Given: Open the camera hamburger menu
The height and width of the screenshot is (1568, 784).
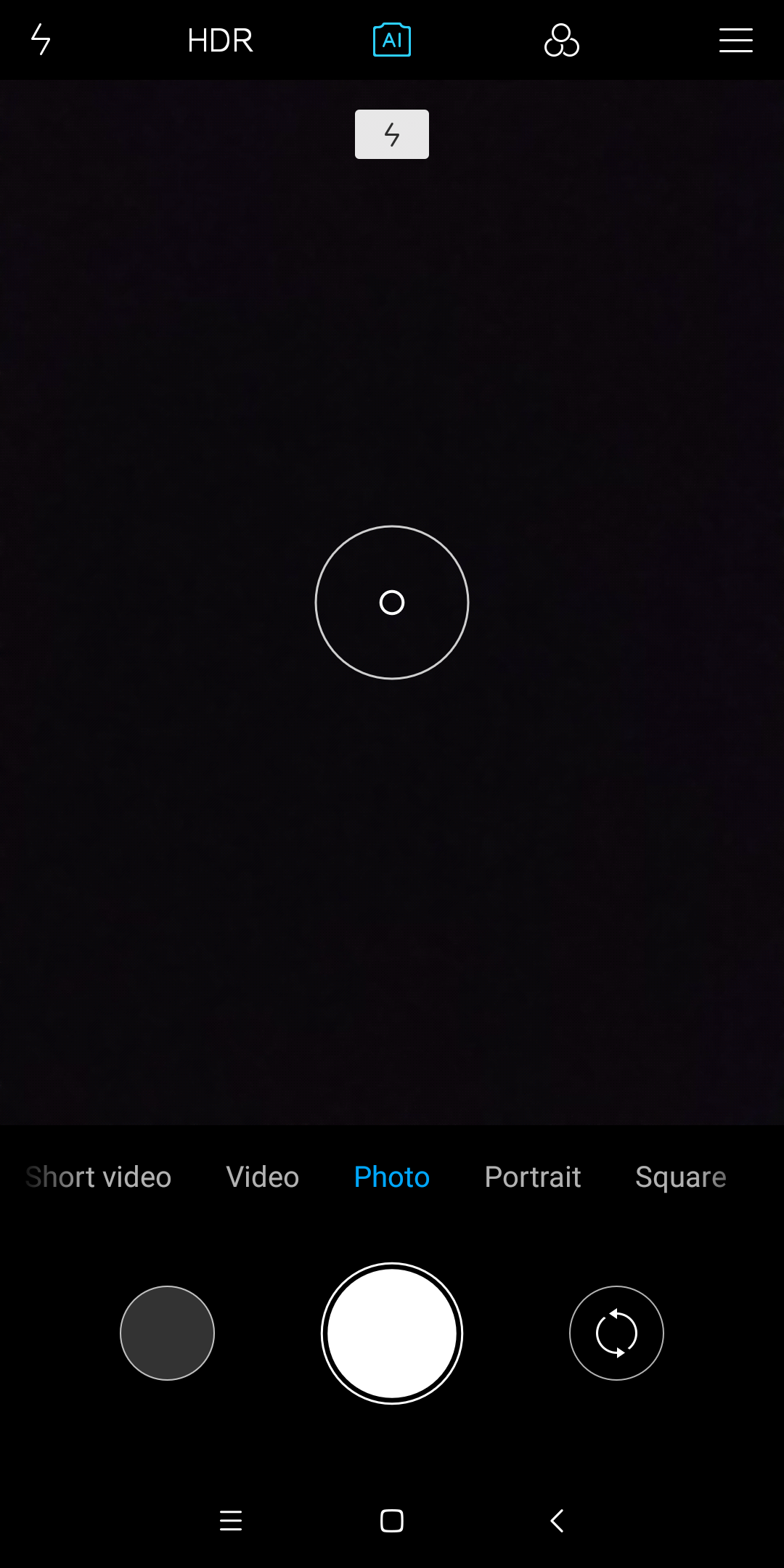Looking at the screenshot, I should 736,41.
